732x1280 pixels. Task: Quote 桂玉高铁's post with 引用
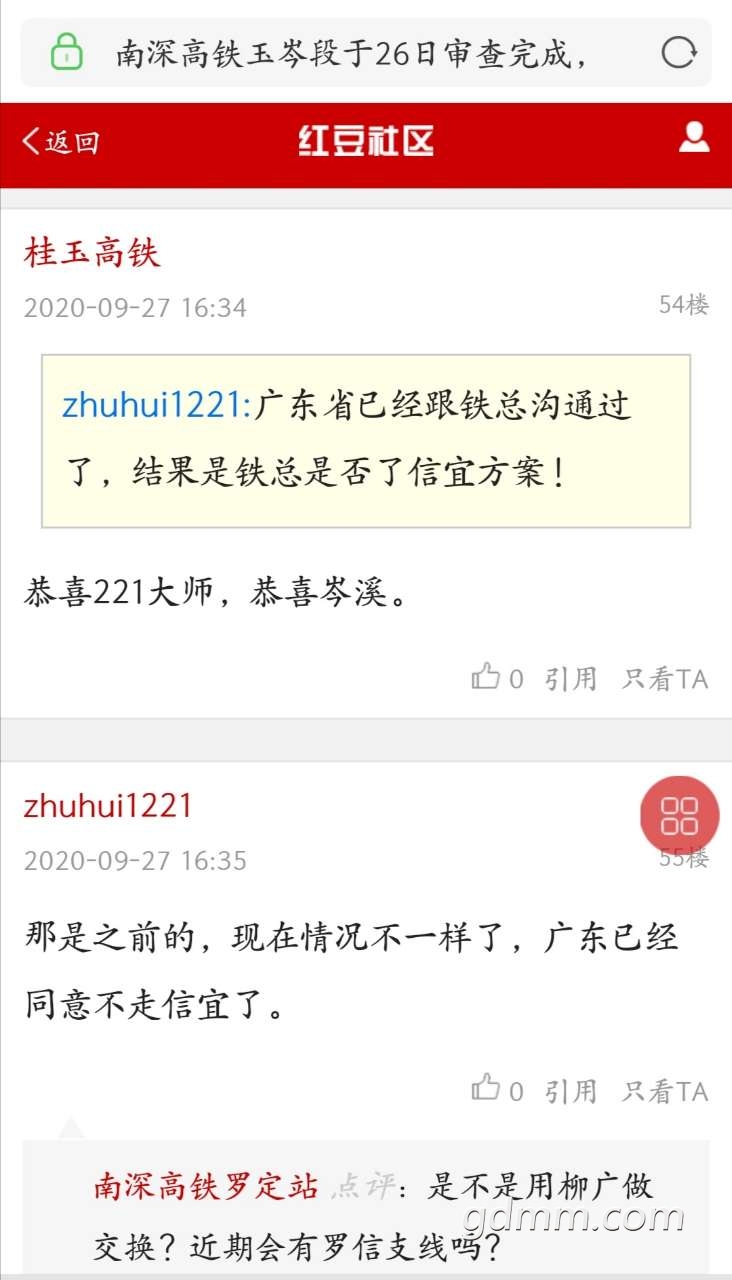(570, 679)
